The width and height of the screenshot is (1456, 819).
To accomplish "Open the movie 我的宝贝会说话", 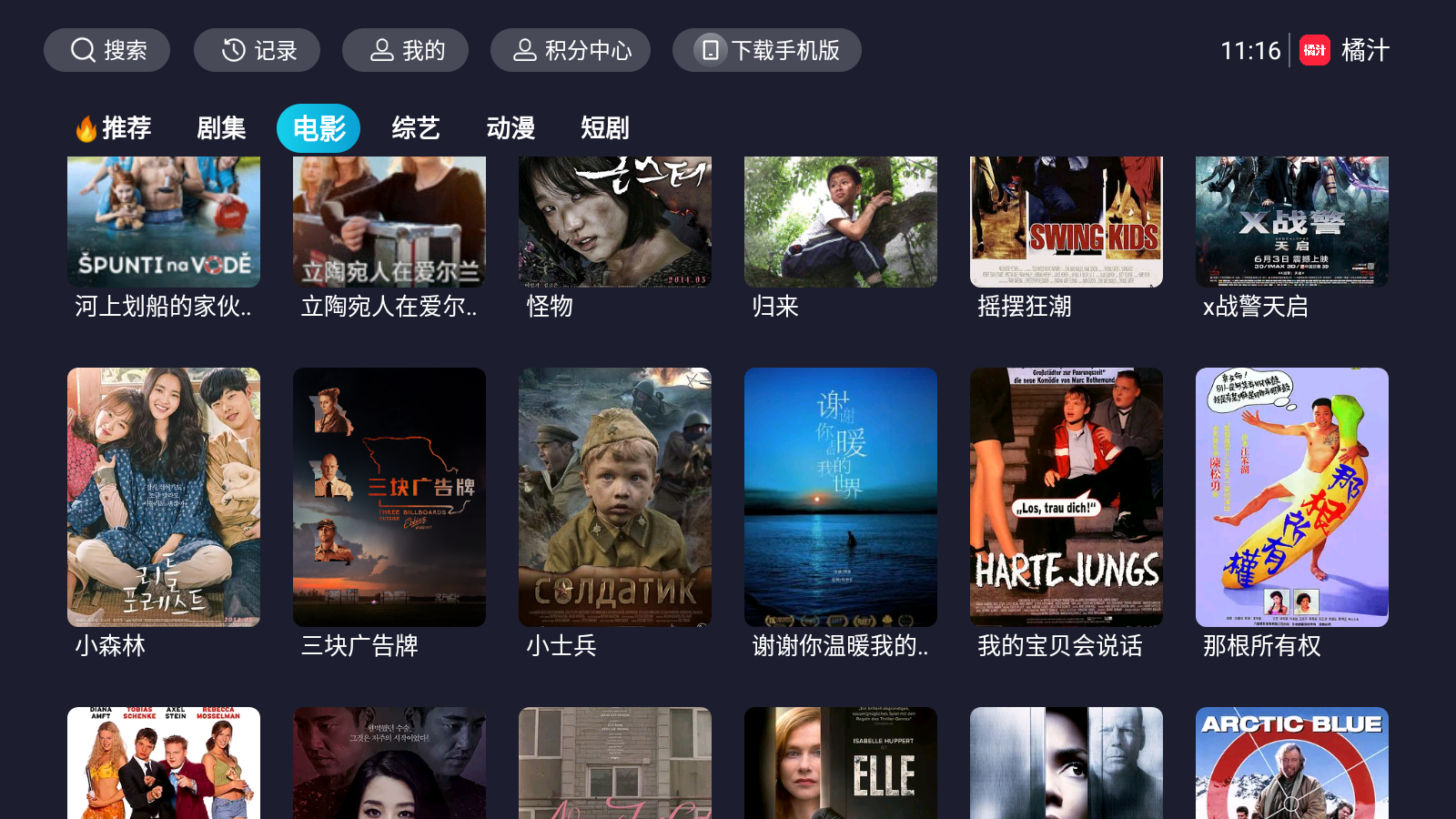I will [1067, 497].
